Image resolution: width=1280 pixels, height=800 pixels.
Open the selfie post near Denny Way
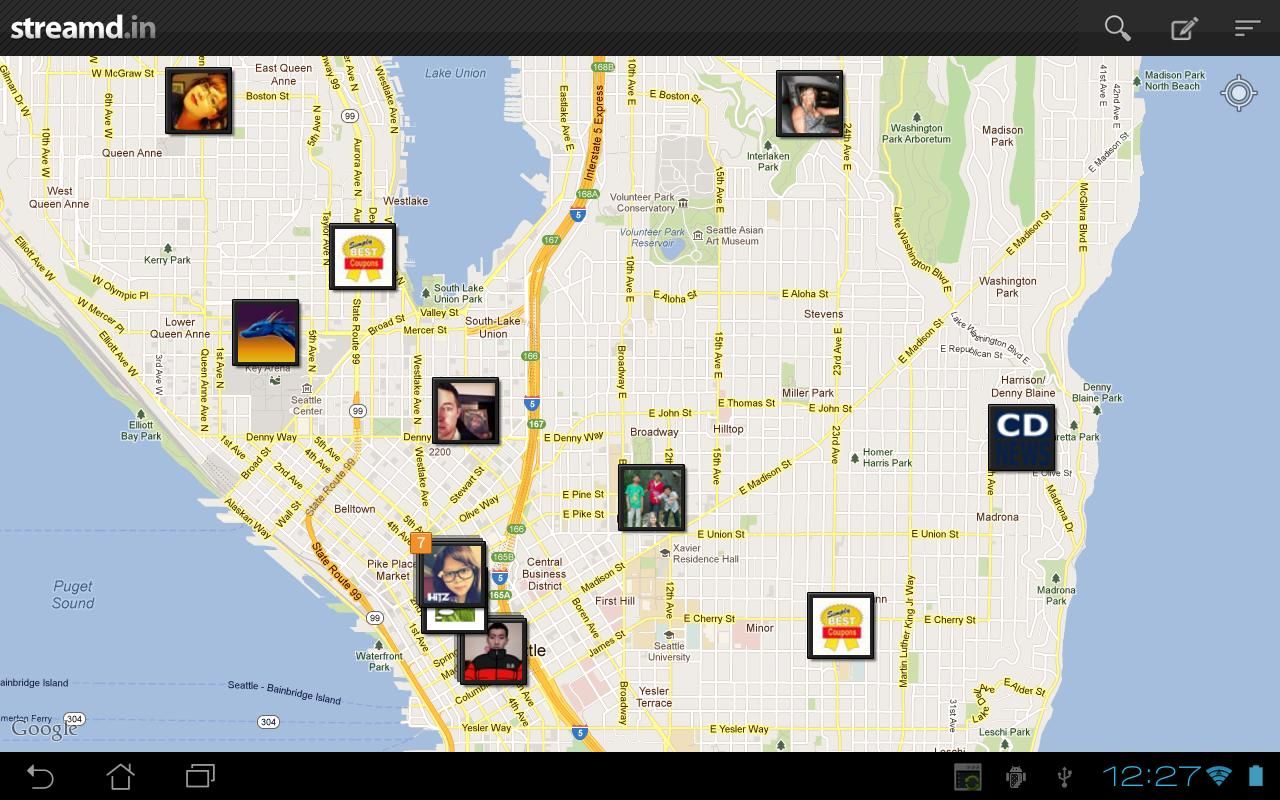[465, 410]
